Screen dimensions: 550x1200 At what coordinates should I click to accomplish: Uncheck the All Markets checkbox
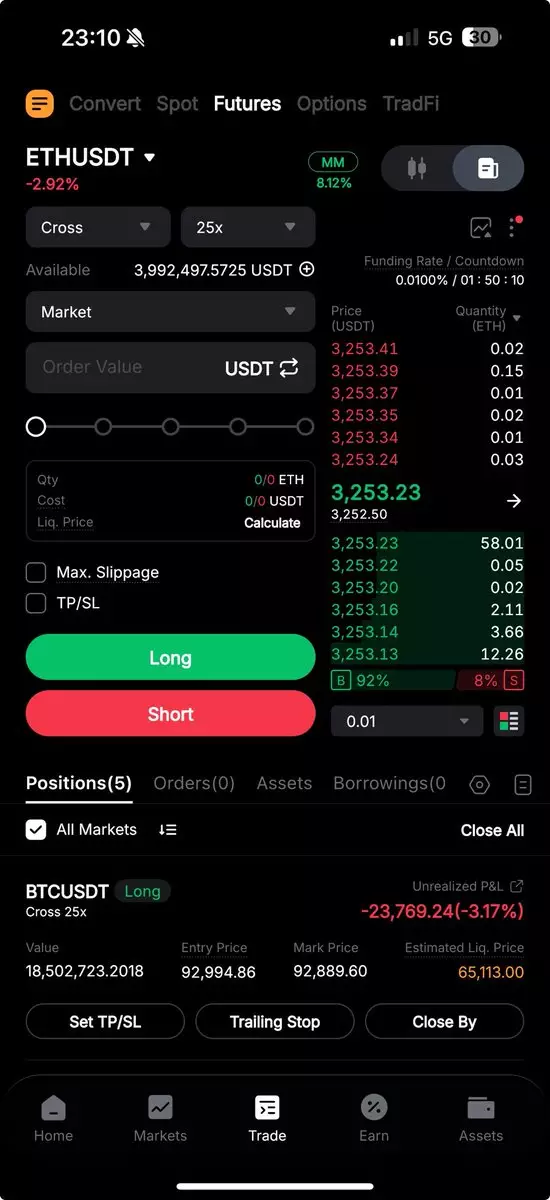[x=36, y=830]
